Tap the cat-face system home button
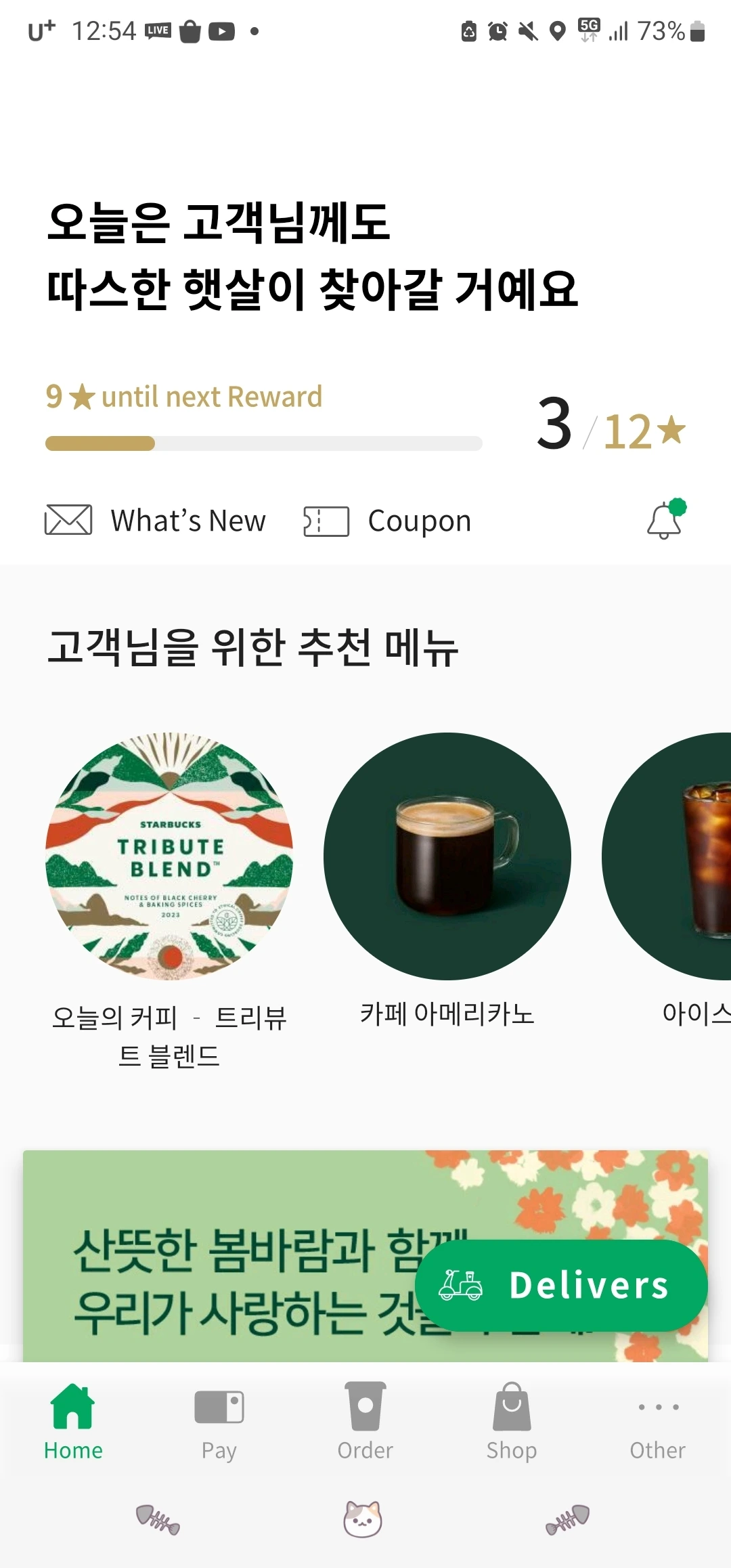This screenshot has height=1568, width=731. coord(363,1519)
